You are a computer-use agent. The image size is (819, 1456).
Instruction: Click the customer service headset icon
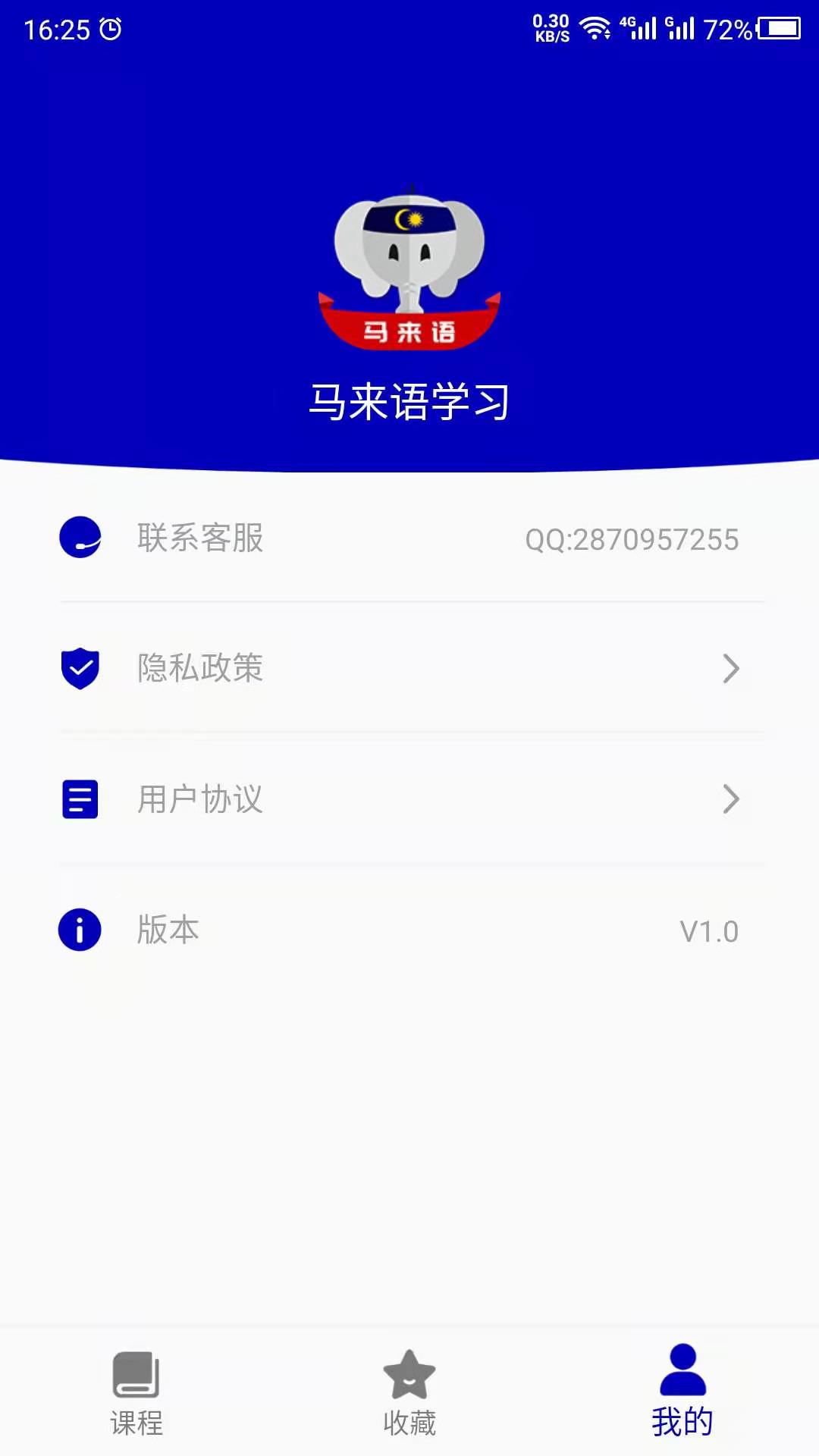pos(80,538)
